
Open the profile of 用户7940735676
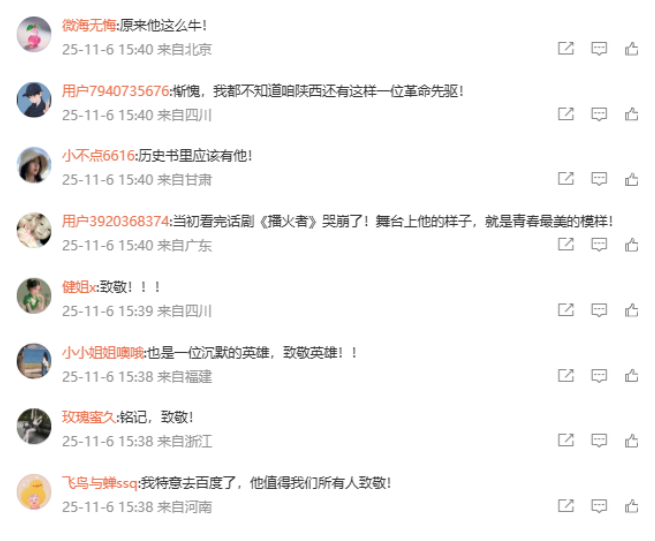(x=115, y=91)
